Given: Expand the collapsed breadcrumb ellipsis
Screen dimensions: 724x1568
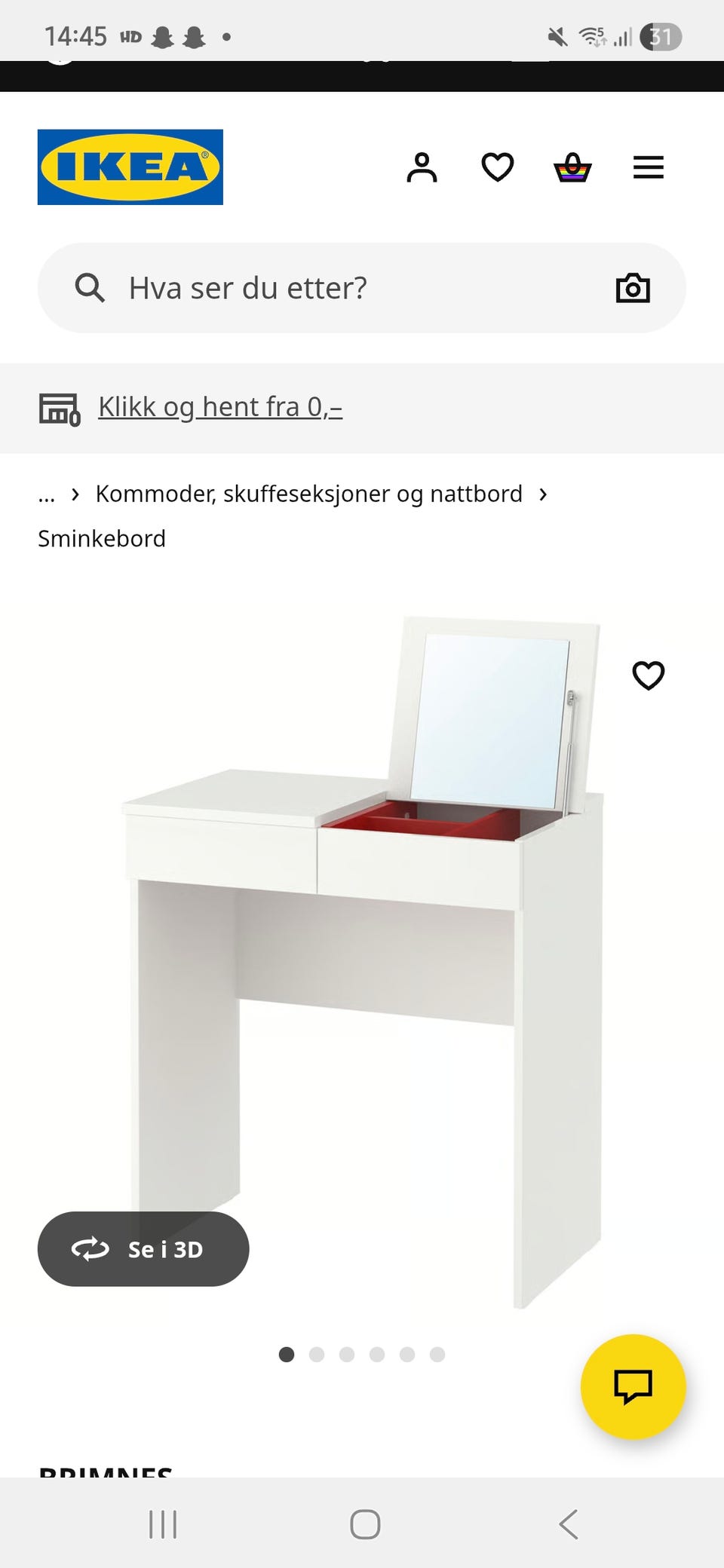Looking at the screenshot, I should [47, 495].
